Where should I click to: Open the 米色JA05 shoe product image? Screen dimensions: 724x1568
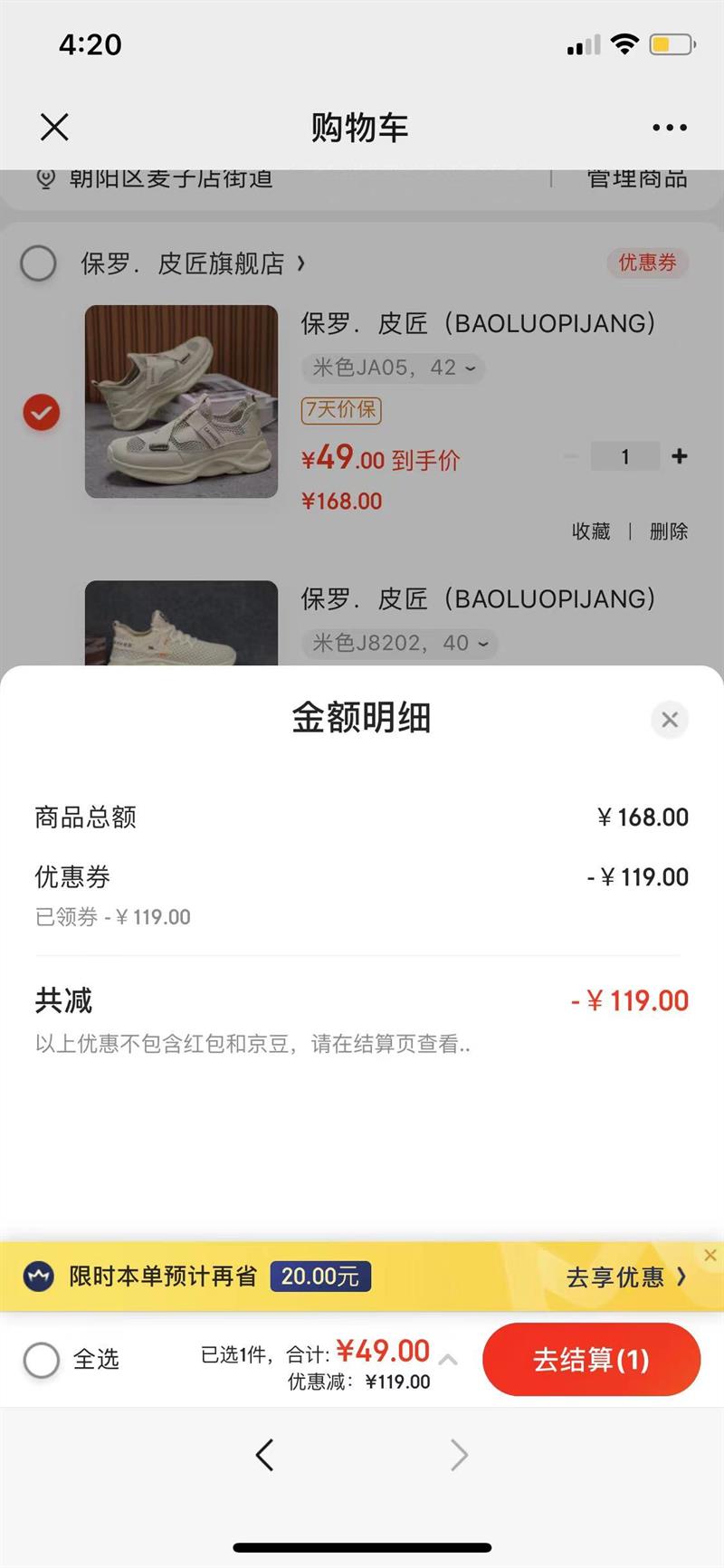tap(181, 401)
